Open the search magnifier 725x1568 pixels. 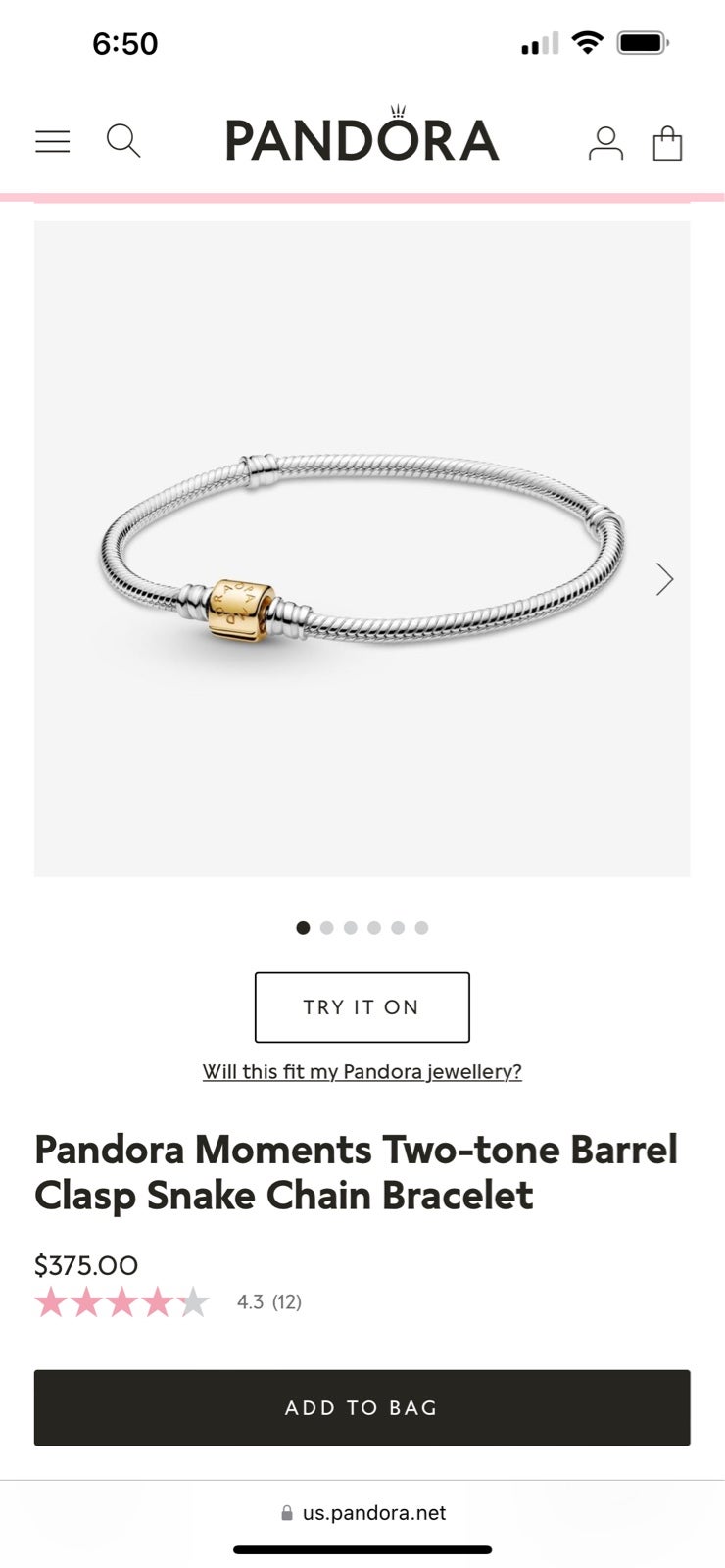[x=123, y=141]
